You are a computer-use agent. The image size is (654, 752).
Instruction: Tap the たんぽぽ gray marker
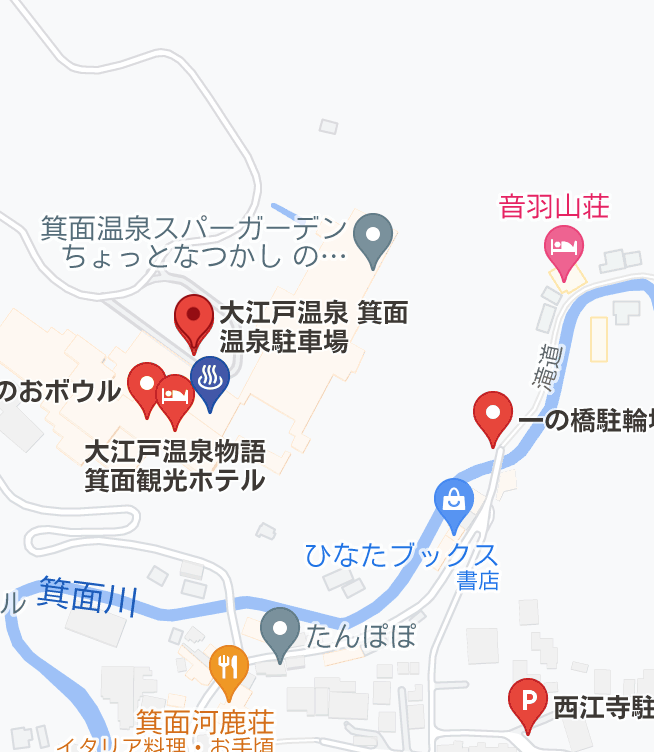pyautogui.click(x=280, y=631)
